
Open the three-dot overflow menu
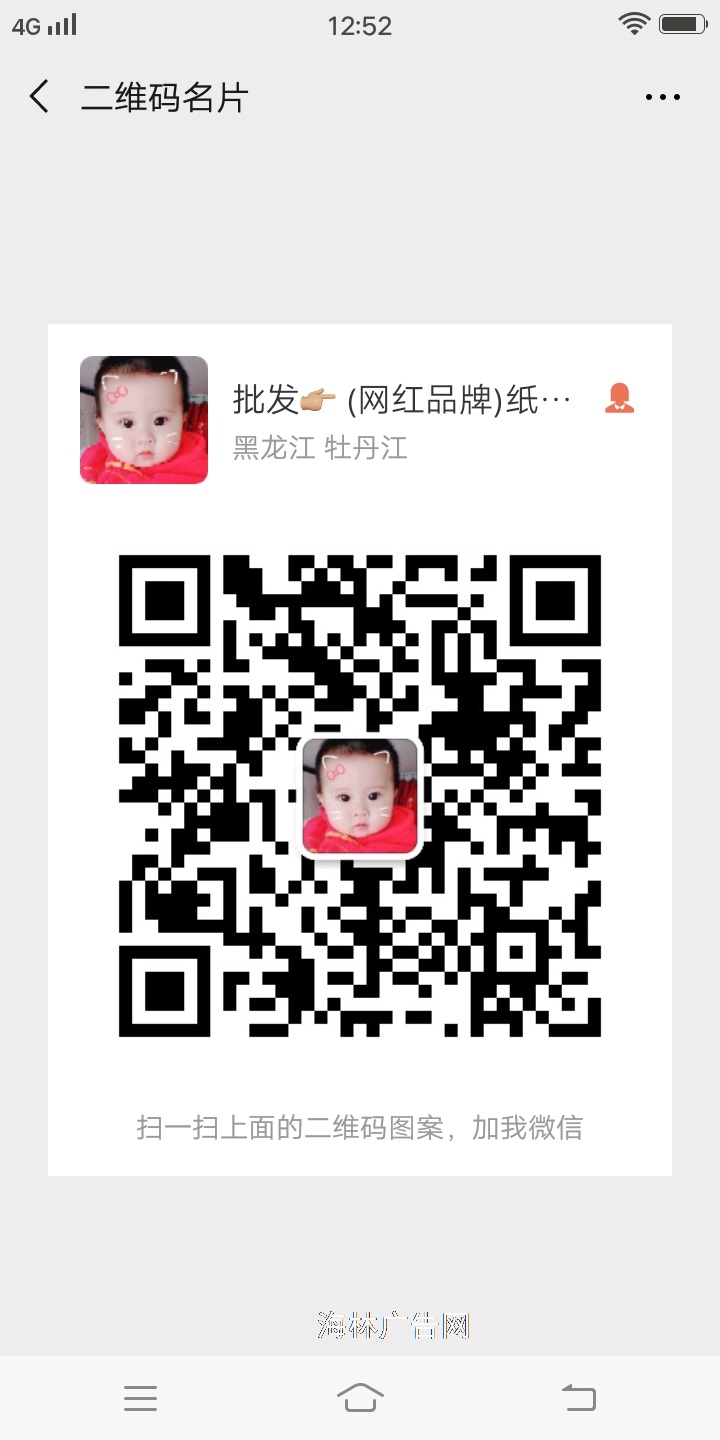click(662, 97)
